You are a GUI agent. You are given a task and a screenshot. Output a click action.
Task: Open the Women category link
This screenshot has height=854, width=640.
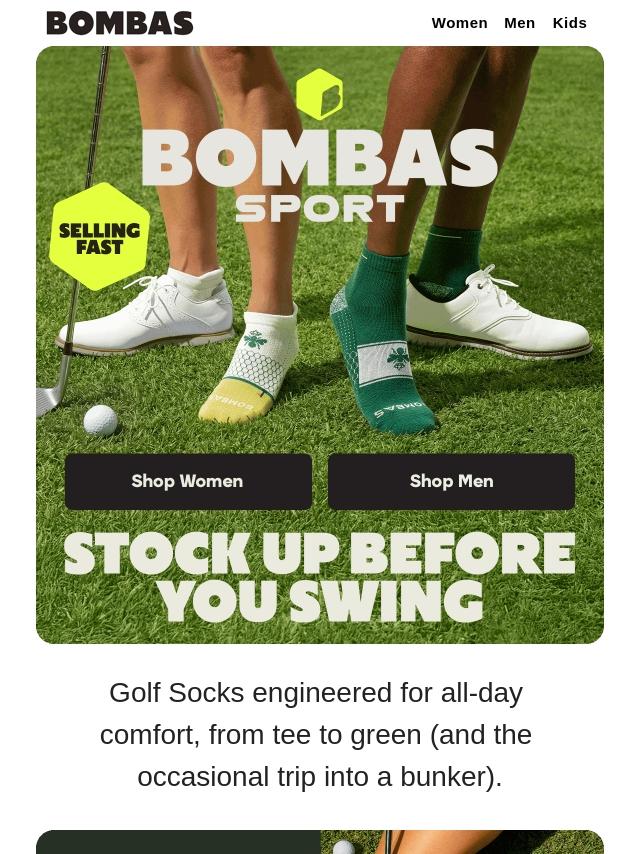459,23
